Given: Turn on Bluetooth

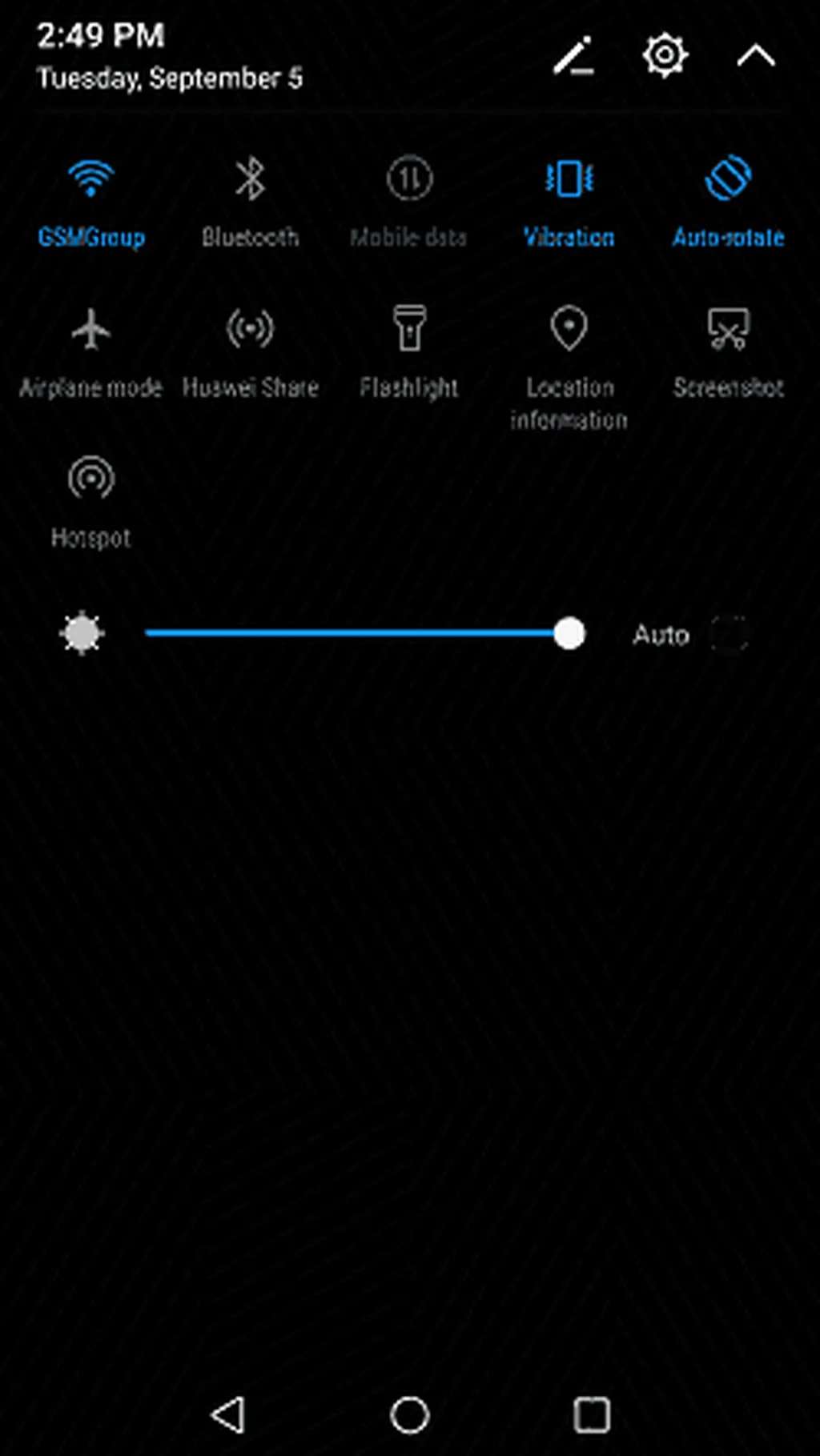Looking at the screenshot, I should 250,180.
